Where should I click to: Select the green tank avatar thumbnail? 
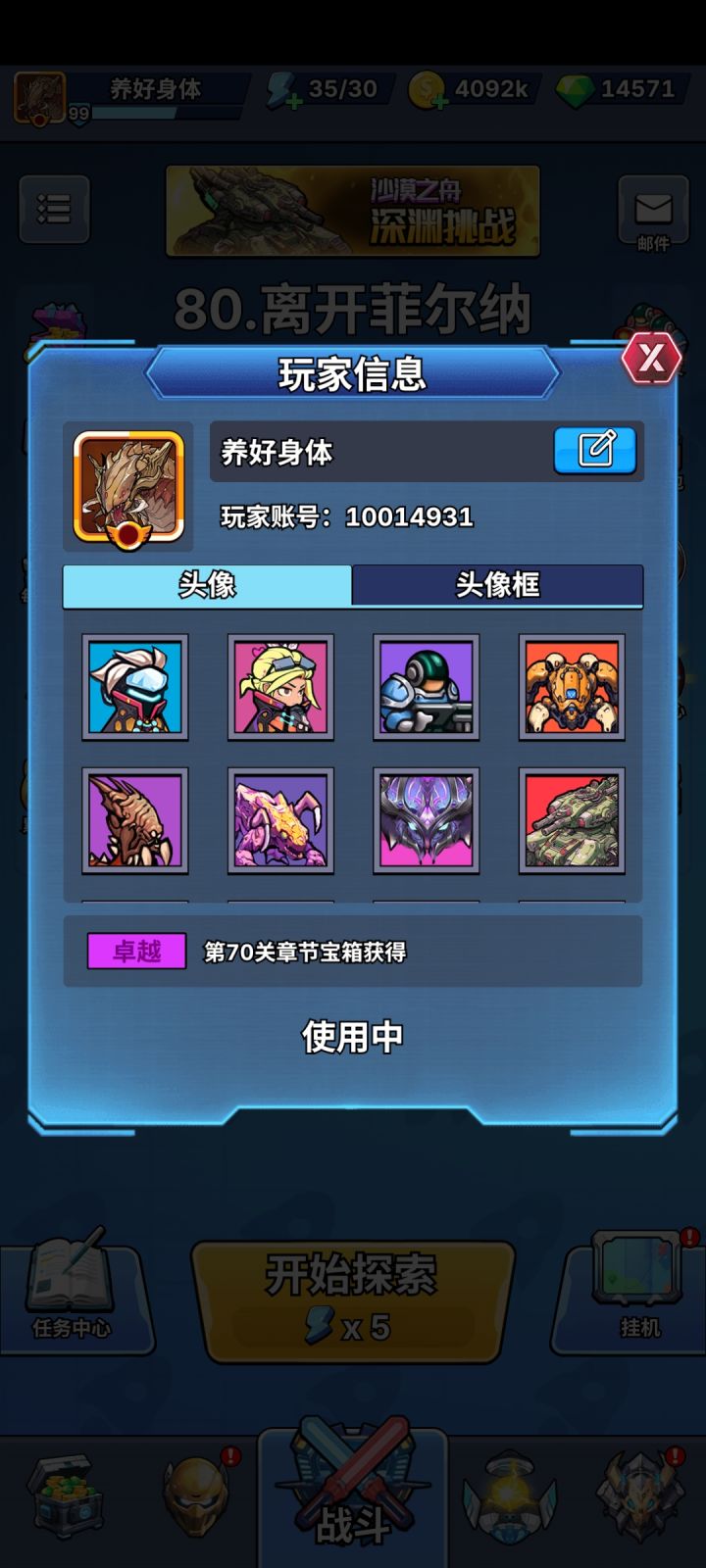coord(572,821)
